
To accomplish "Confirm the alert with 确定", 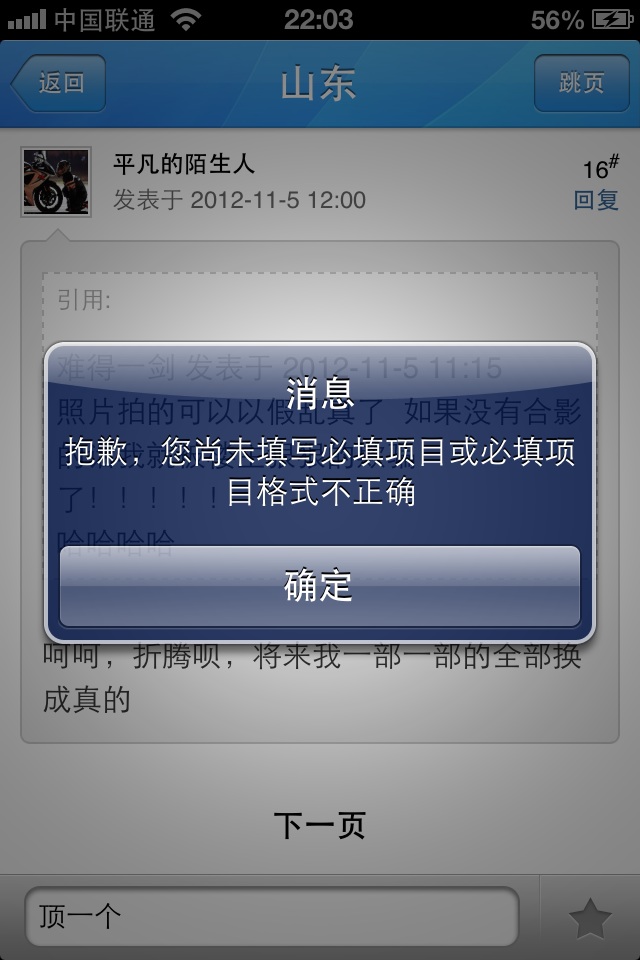I will pyautogui.click(x=320, y=586).
